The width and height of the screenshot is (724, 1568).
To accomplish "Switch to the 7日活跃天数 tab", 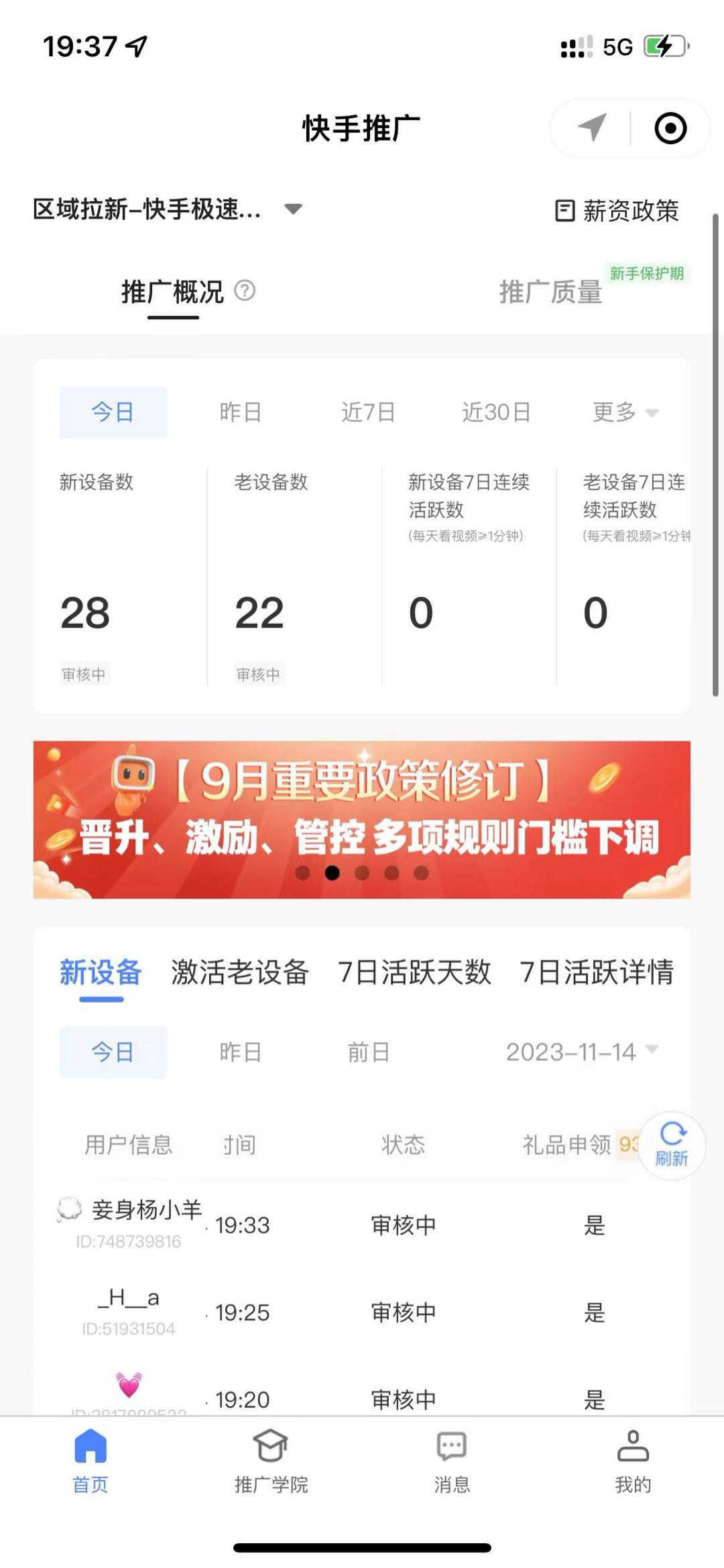I will click(x=414, y=972).
